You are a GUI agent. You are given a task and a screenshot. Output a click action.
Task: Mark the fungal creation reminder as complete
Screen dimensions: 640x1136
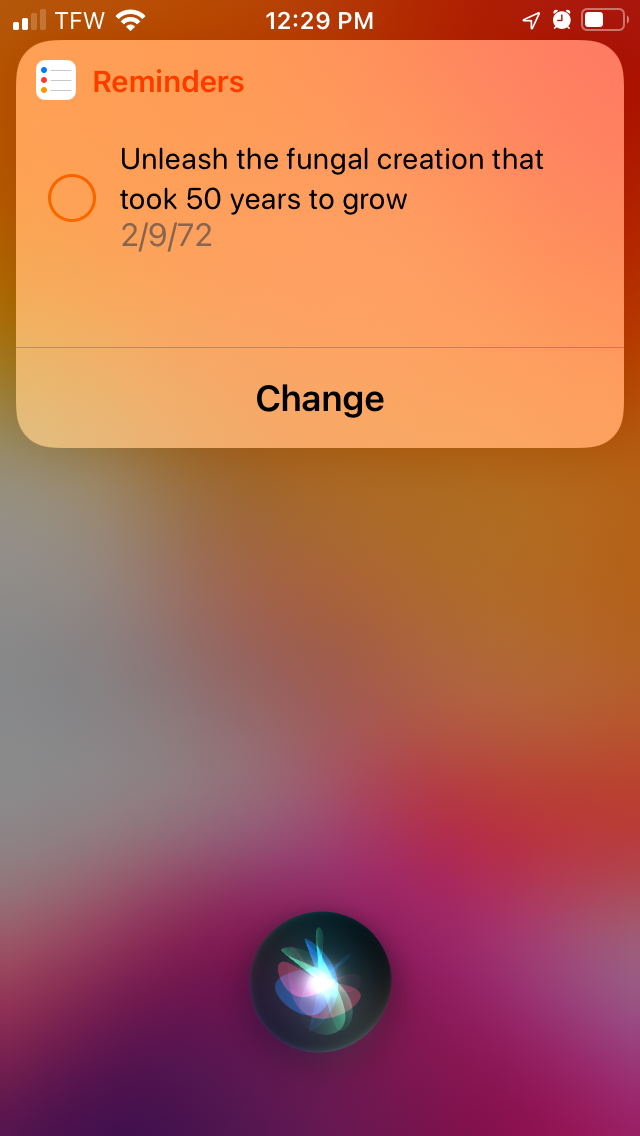(x=72, y=198)
